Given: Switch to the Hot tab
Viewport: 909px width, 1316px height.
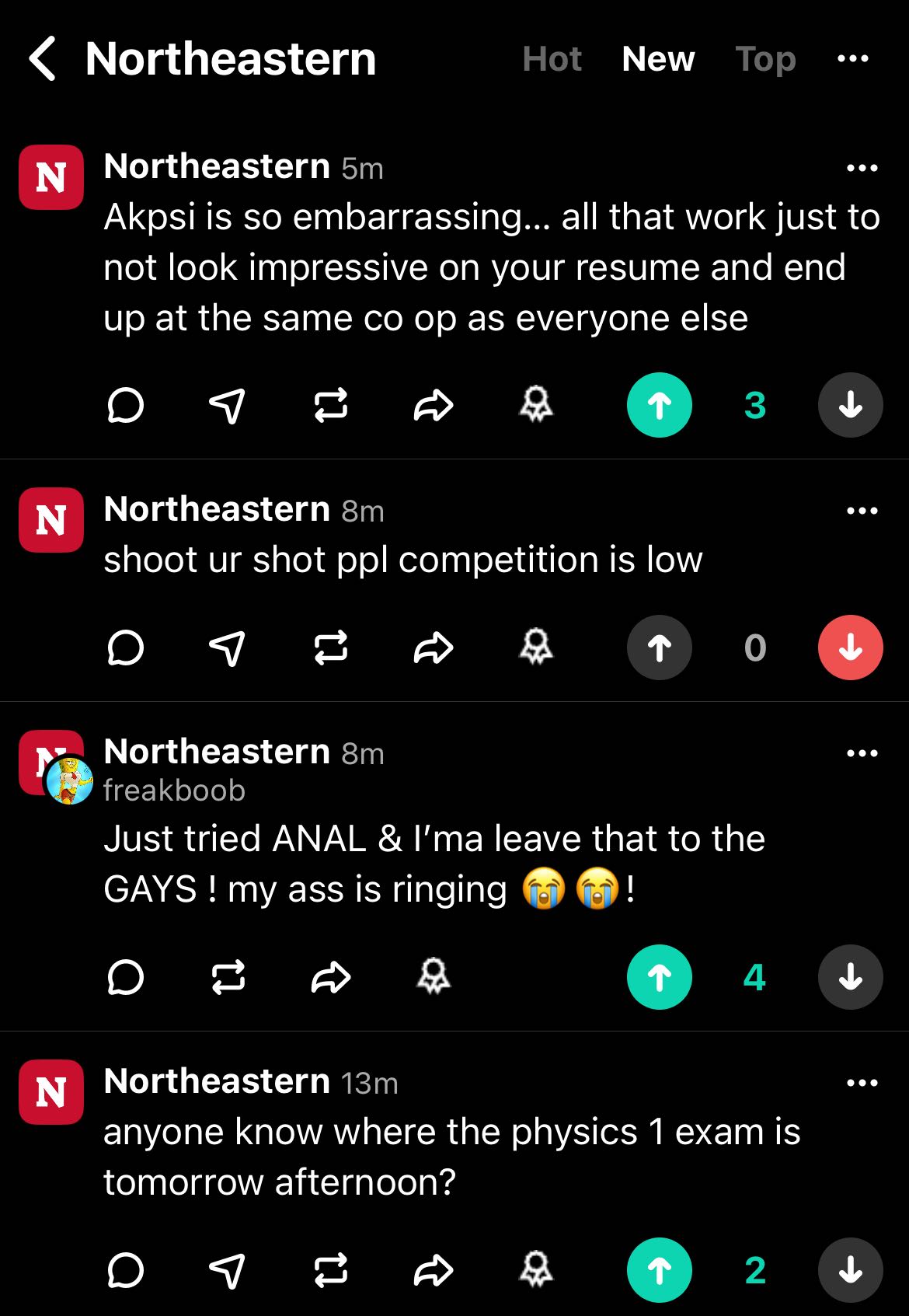Looking at the screenshot, I should coord(552,59).
